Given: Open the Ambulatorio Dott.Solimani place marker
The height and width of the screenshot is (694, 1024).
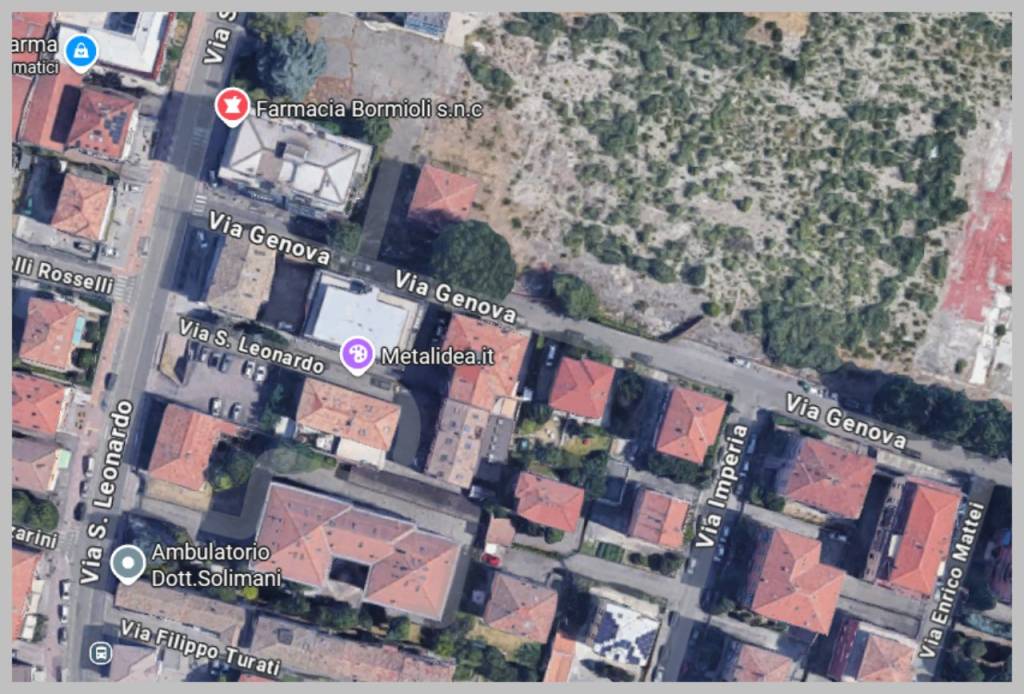Looking at the screenshot, I should 127,564.
